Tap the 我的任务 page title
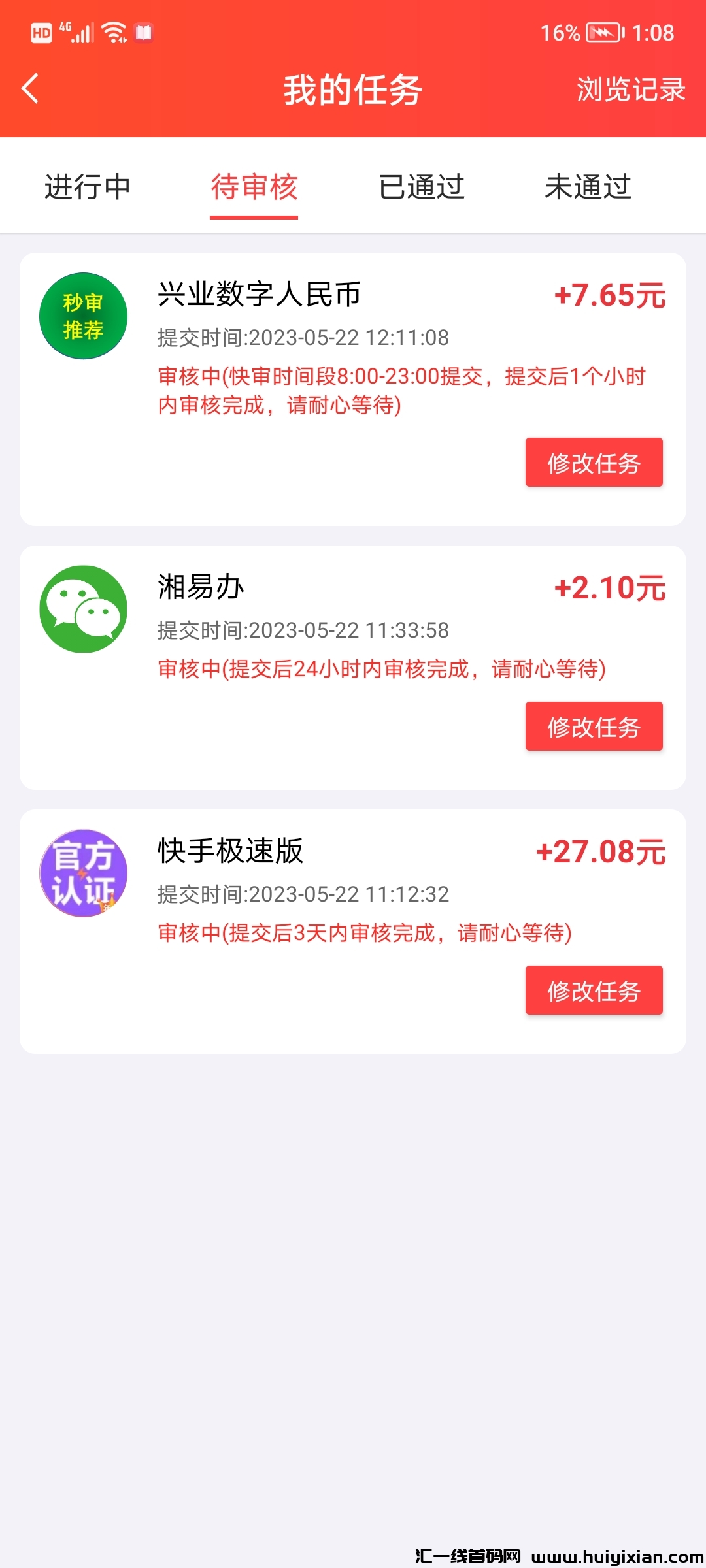Screen dimensions: 706x1568 [353, 90]
